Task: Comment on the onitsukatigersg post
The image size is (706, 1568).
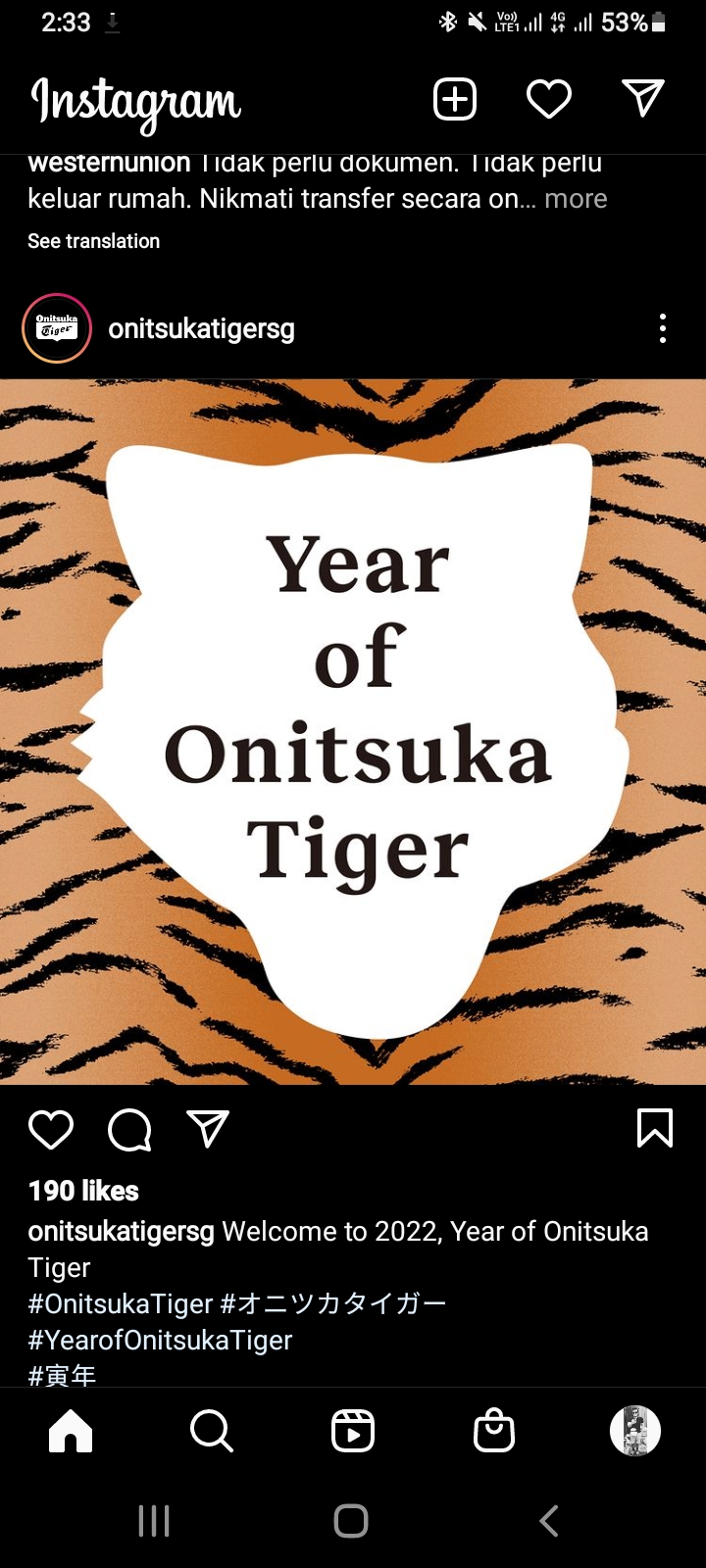Action: coord(129,1129)
